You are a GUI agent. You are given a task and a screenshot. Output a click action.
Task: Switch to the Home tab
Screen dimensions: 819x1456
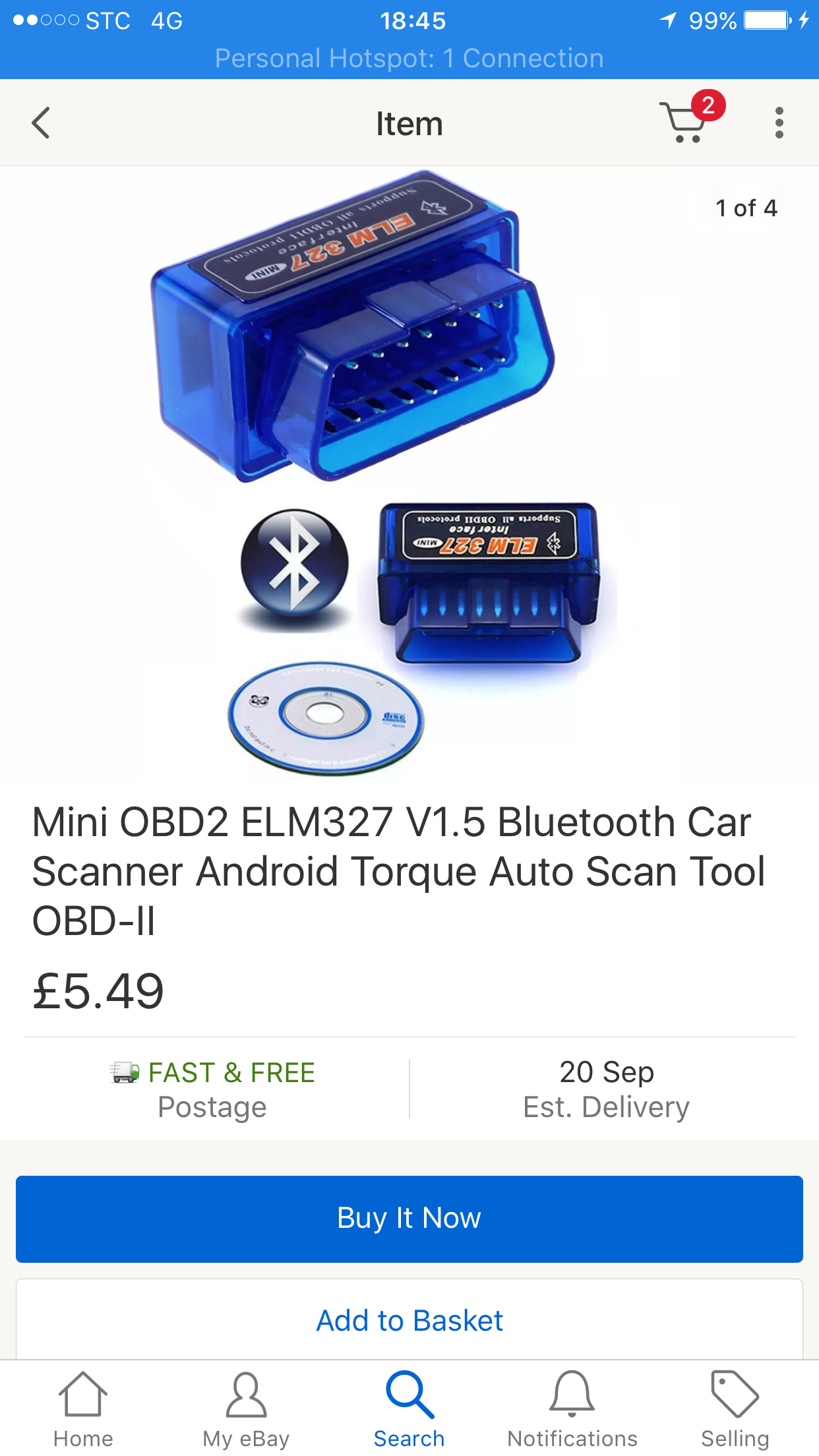pos(83,1409)
